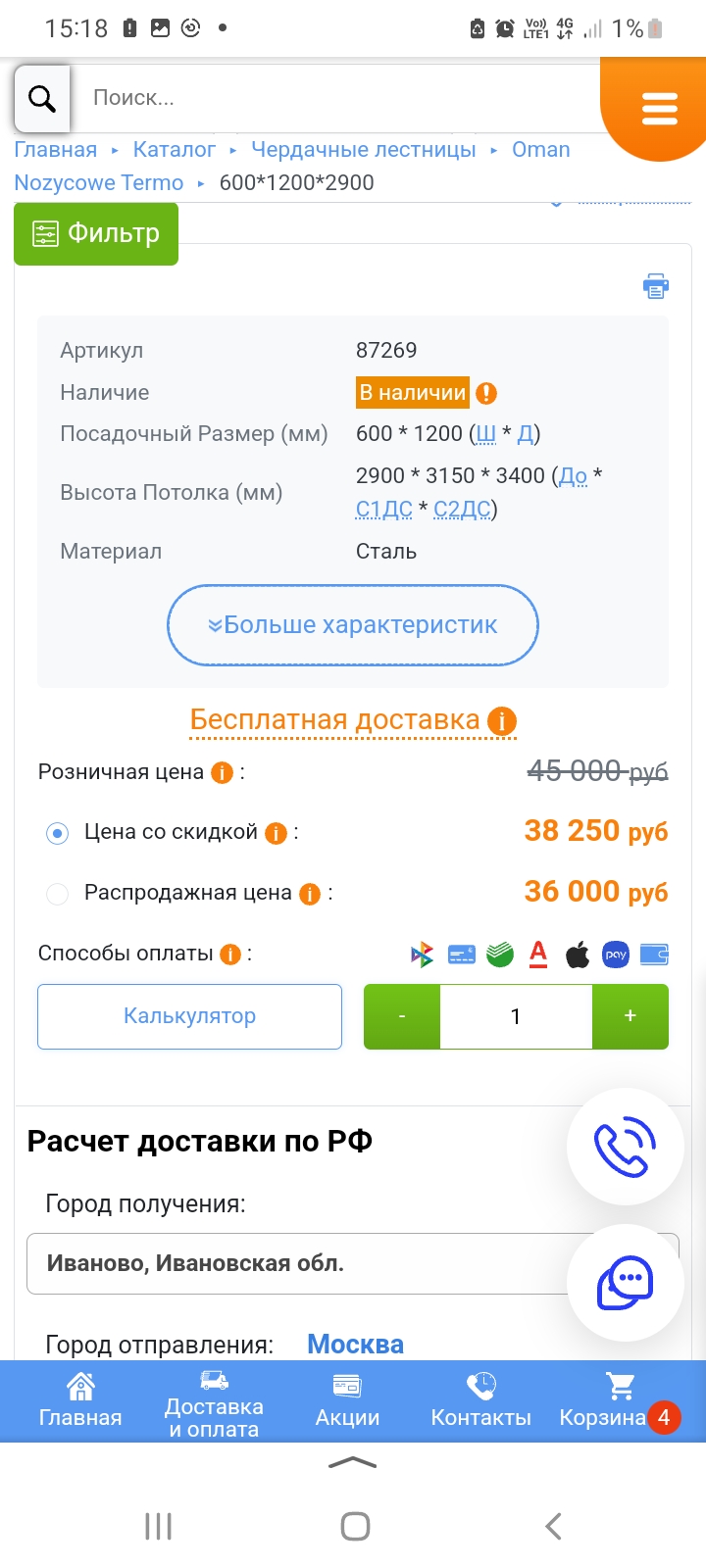The height and width of the screenshot is (1568, 706).
Task: Open the search using the magnifier icon
Action: [41, 97]
